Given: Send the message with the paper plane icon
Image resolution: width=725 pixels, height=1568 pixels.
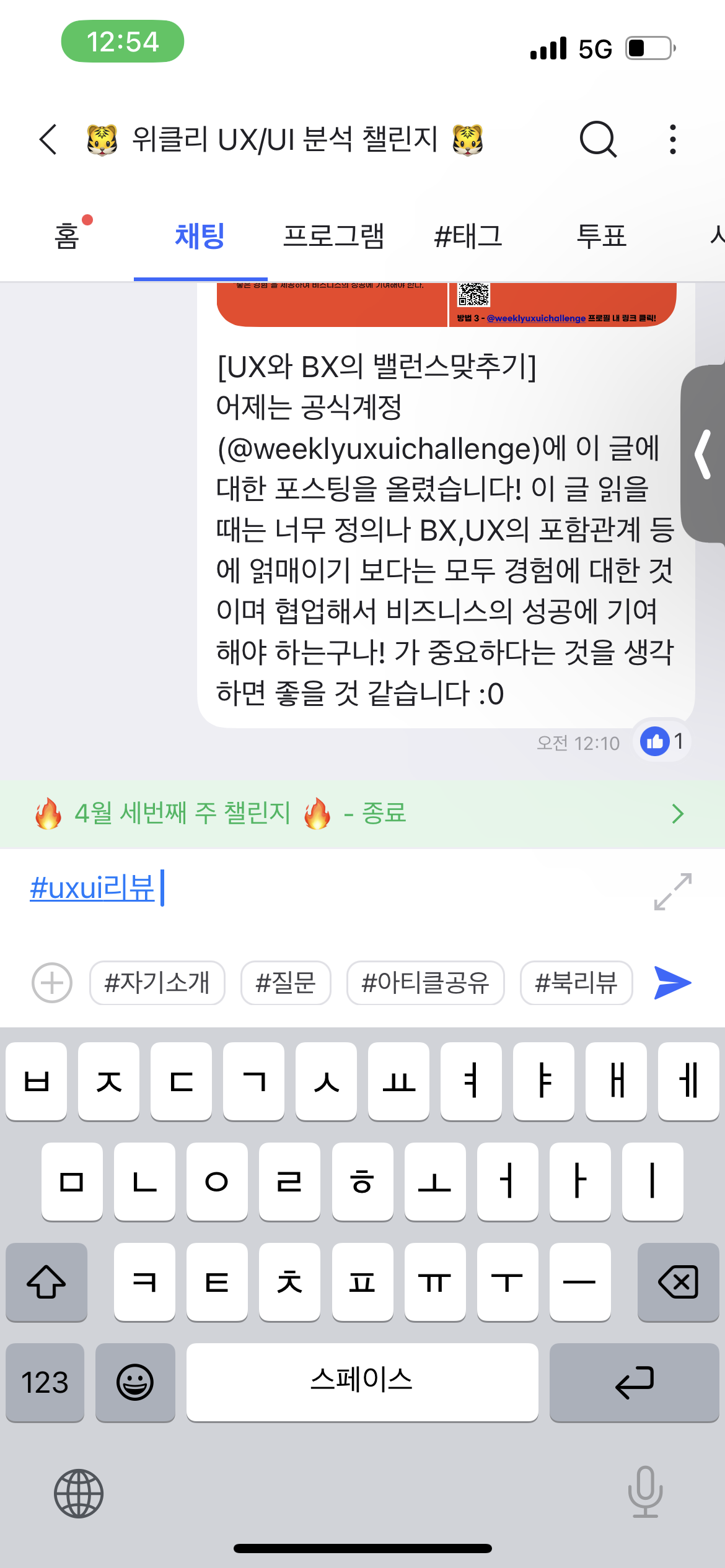Looking at the screenshot, I should click(x=673, y=982).
